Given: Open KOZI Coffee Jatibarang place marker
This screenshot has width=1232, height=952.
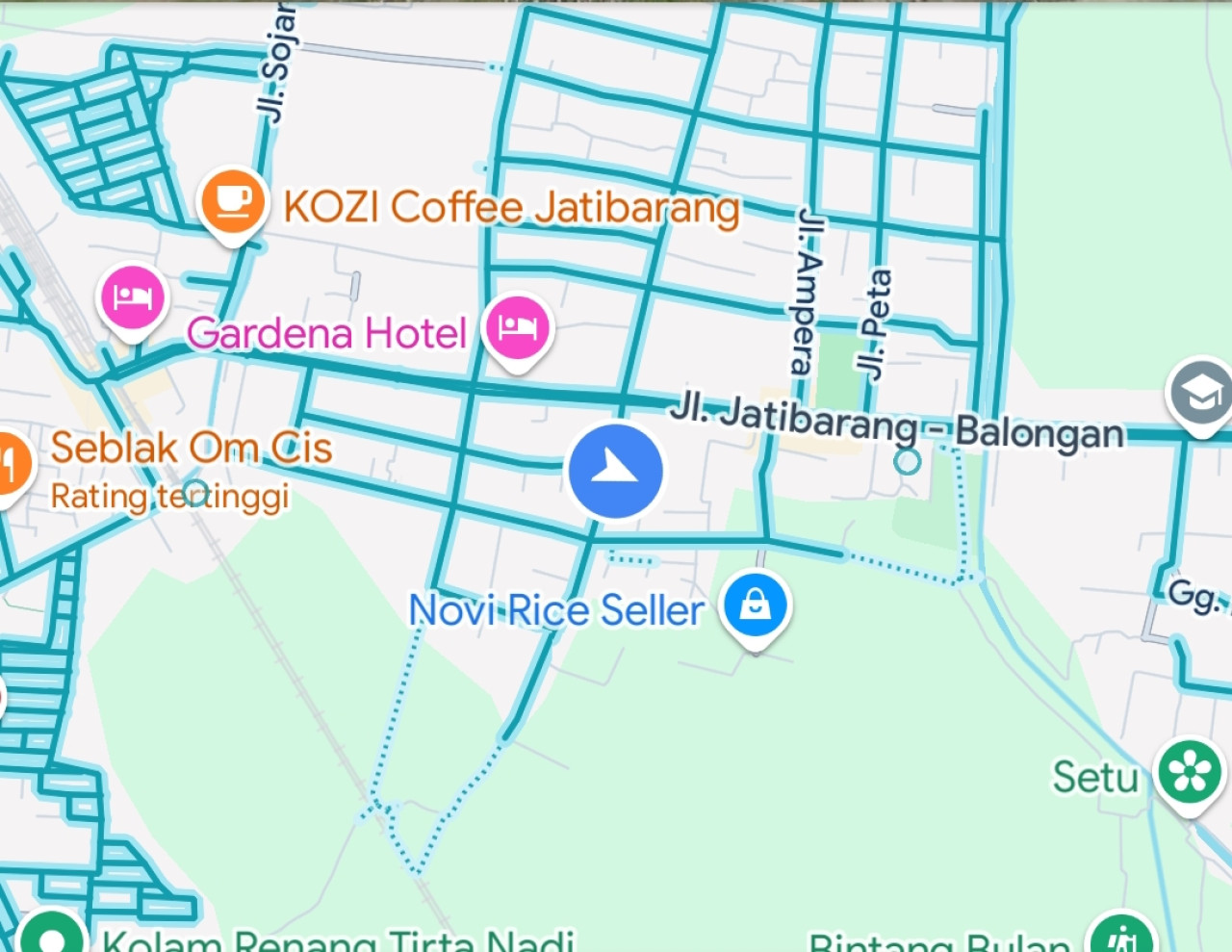Looking at the screenshot, I should coord(232,201).
